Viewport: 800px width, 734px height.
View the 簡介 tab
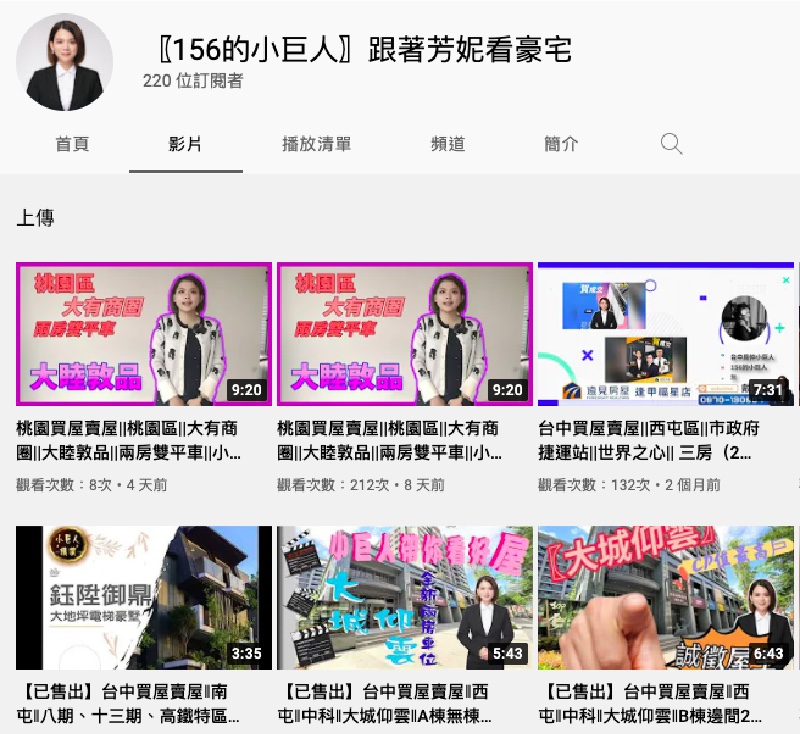(561, 144)
